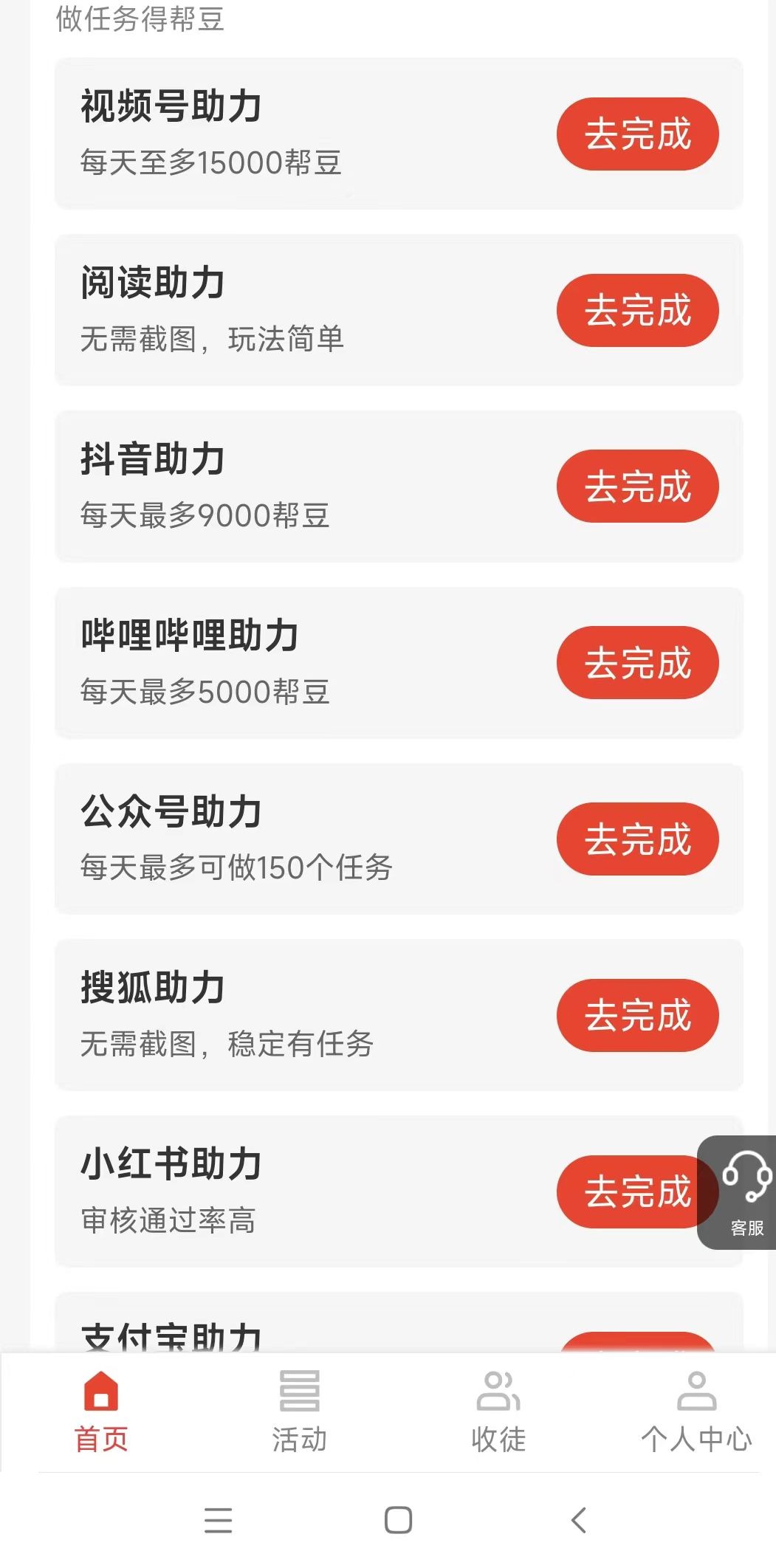
Task: Start the 搜狐助力 task
Action: [637, 1015]
